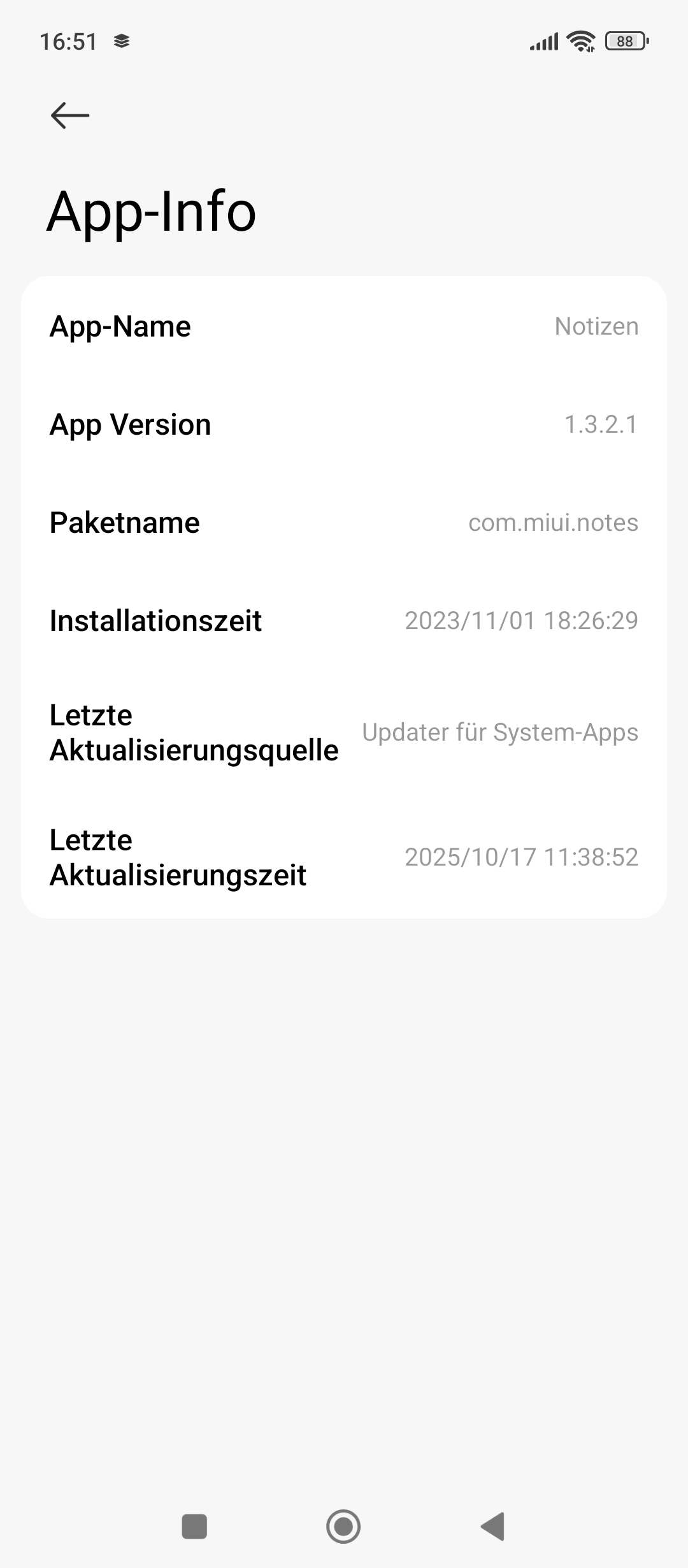Select the Letzte Aktualisierungsquelle label
The width and height of the screenshot is (688, 1568).
point(194,733)
